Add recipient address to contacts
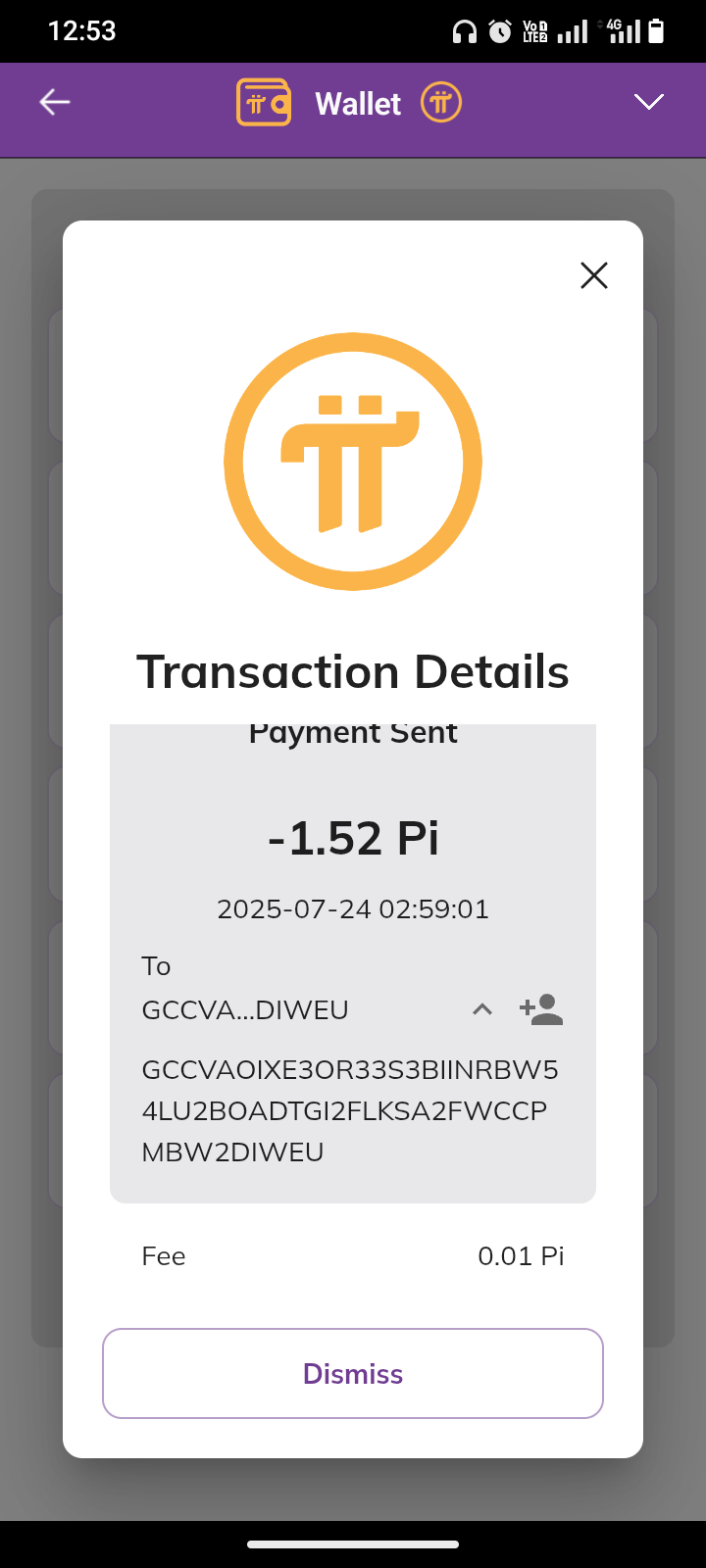 [x=541, y=1009]
